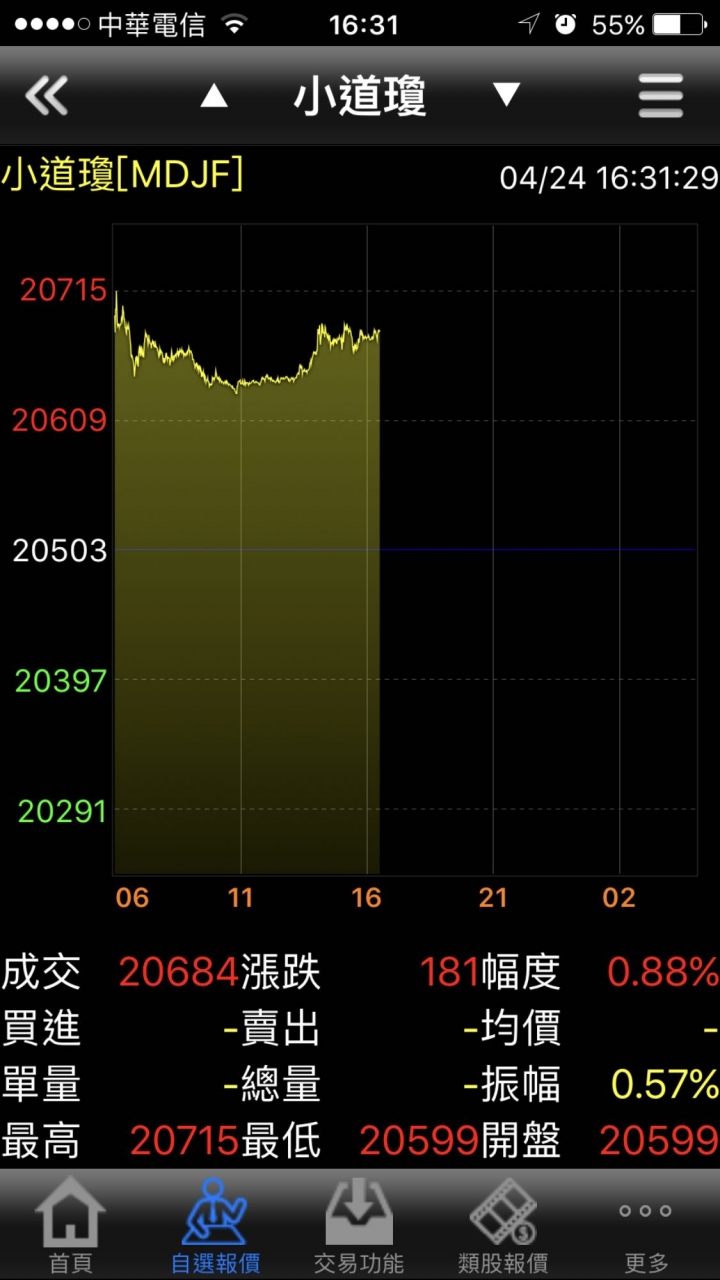Open the hamburger menu
This screenshot has height=1280, width=720.
click(x=660, y=97)
